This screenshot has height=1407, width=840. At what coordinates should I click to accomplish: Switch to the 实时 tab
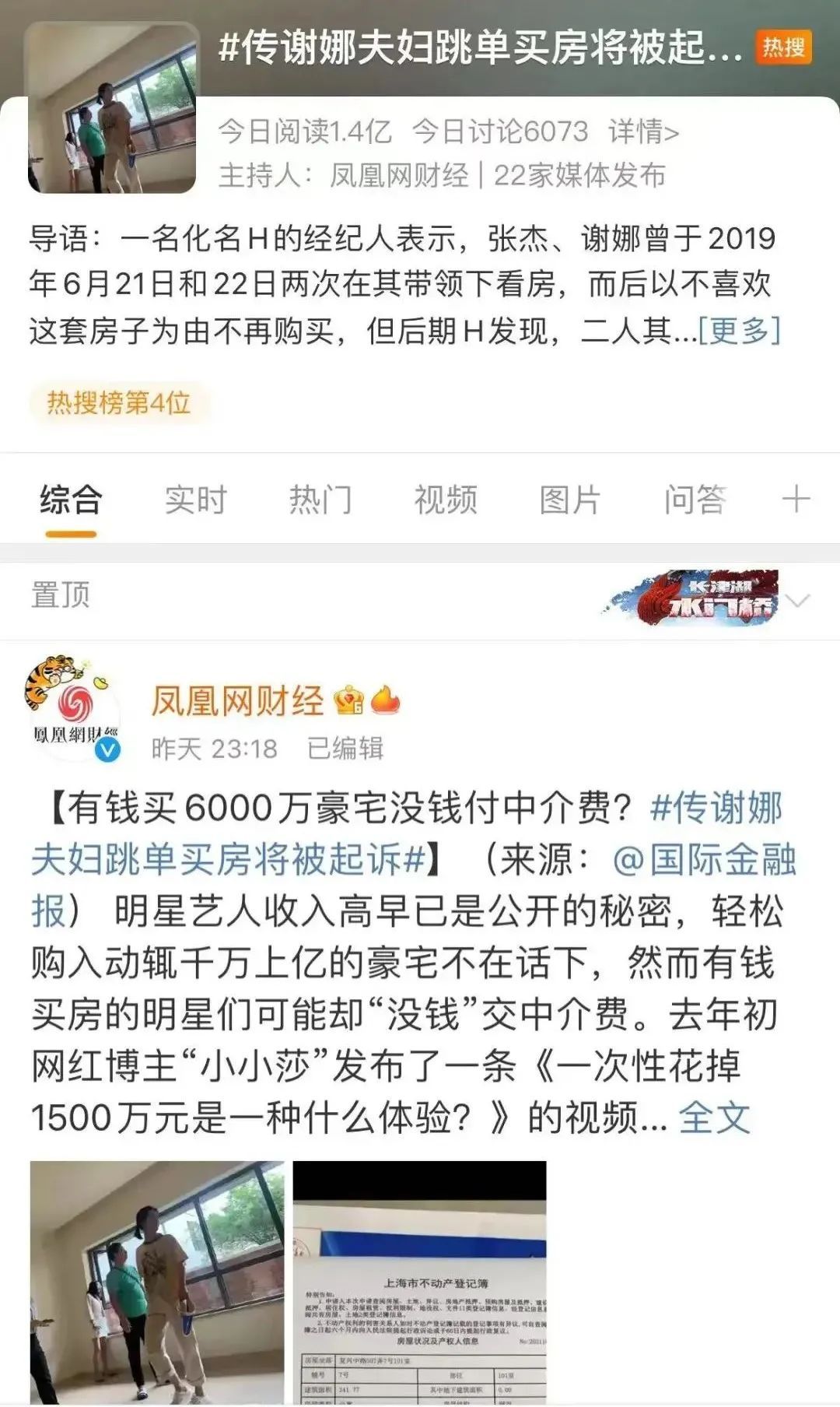(195, 500)
